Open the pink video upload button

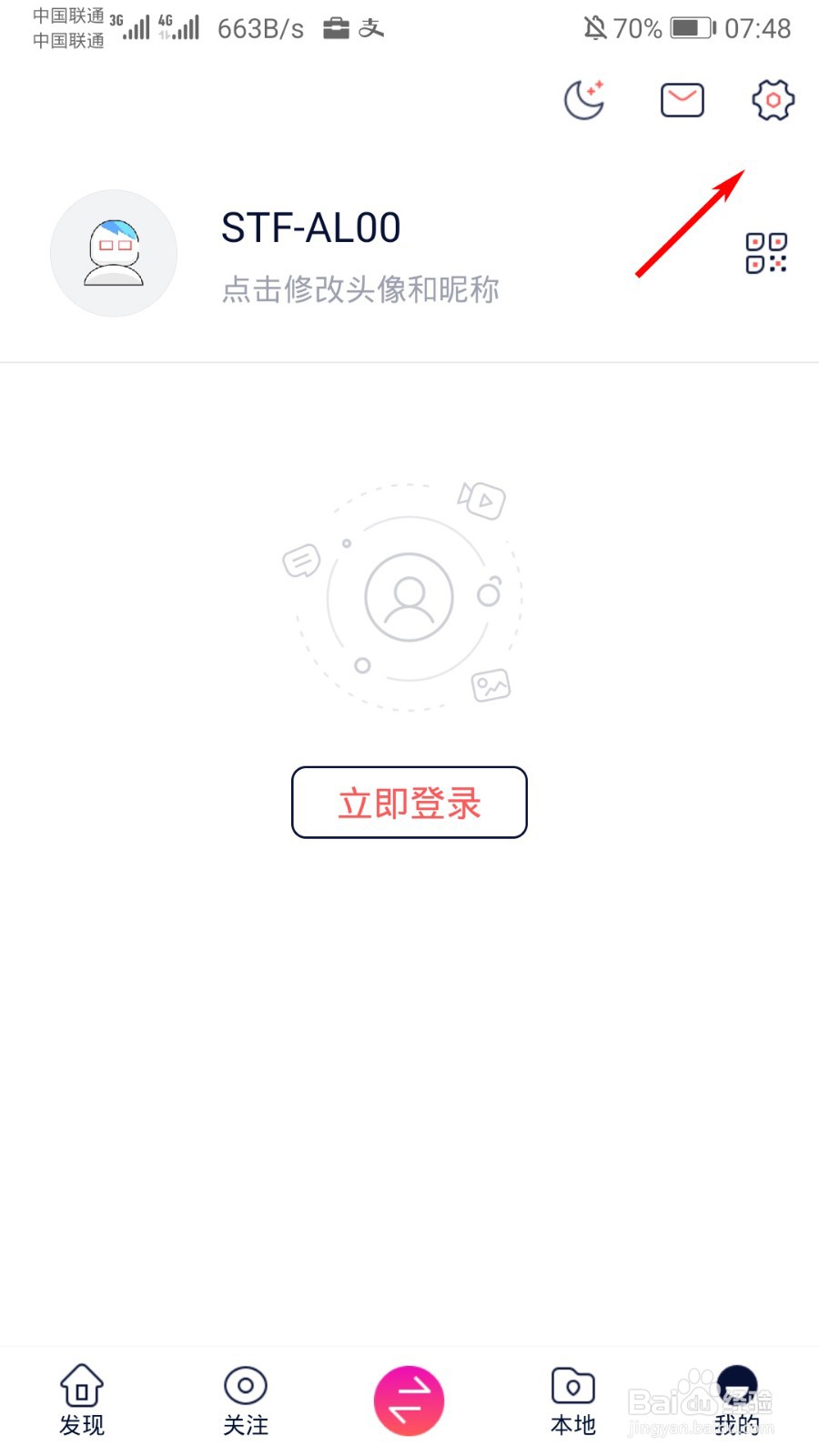[409, 1400]
